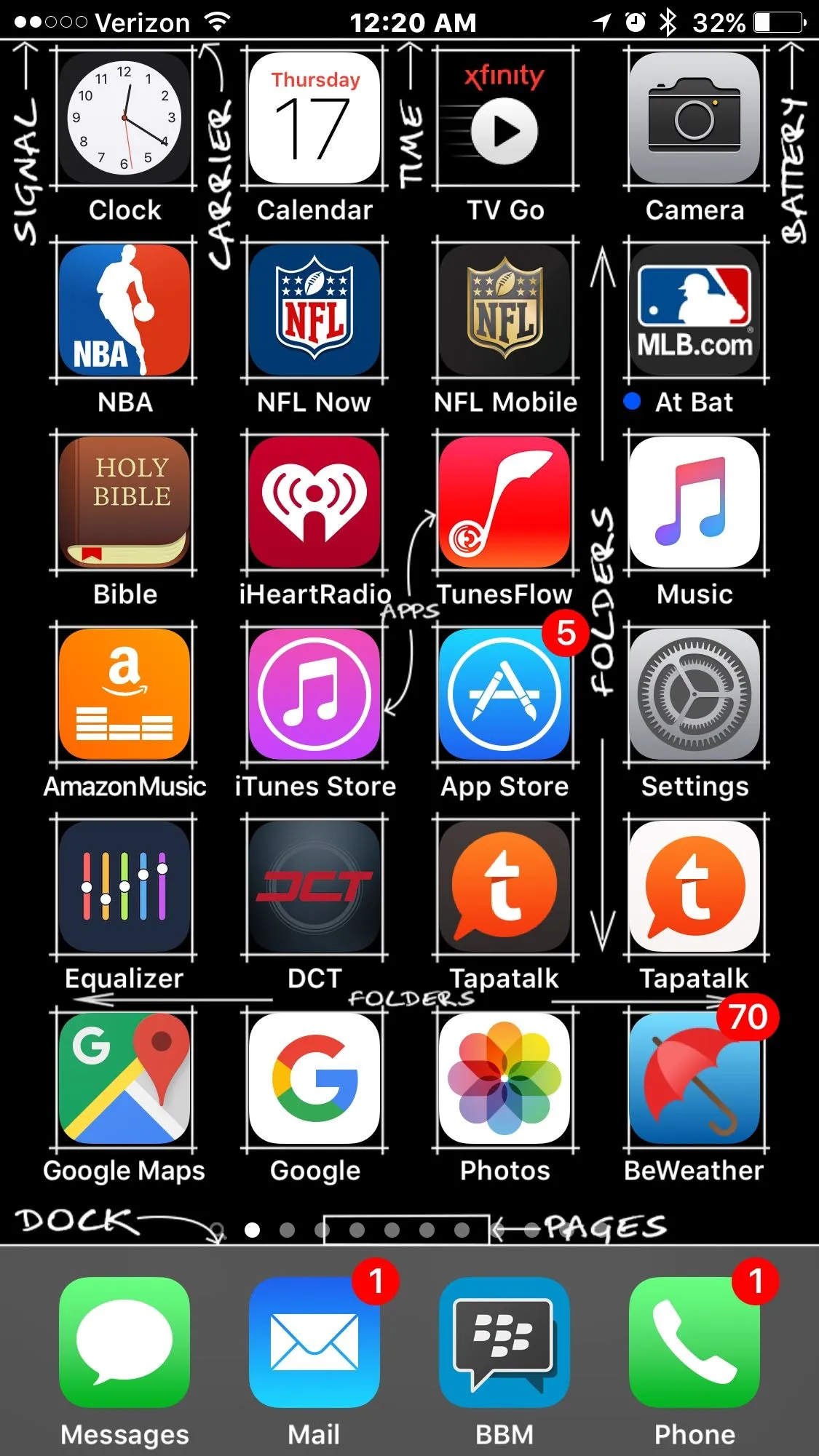Image resolution: width=819 pixels, height=1456 pixels.
Task: Launch BBM from the dock
Action: pyautogui.click(x=505, y=1342)
